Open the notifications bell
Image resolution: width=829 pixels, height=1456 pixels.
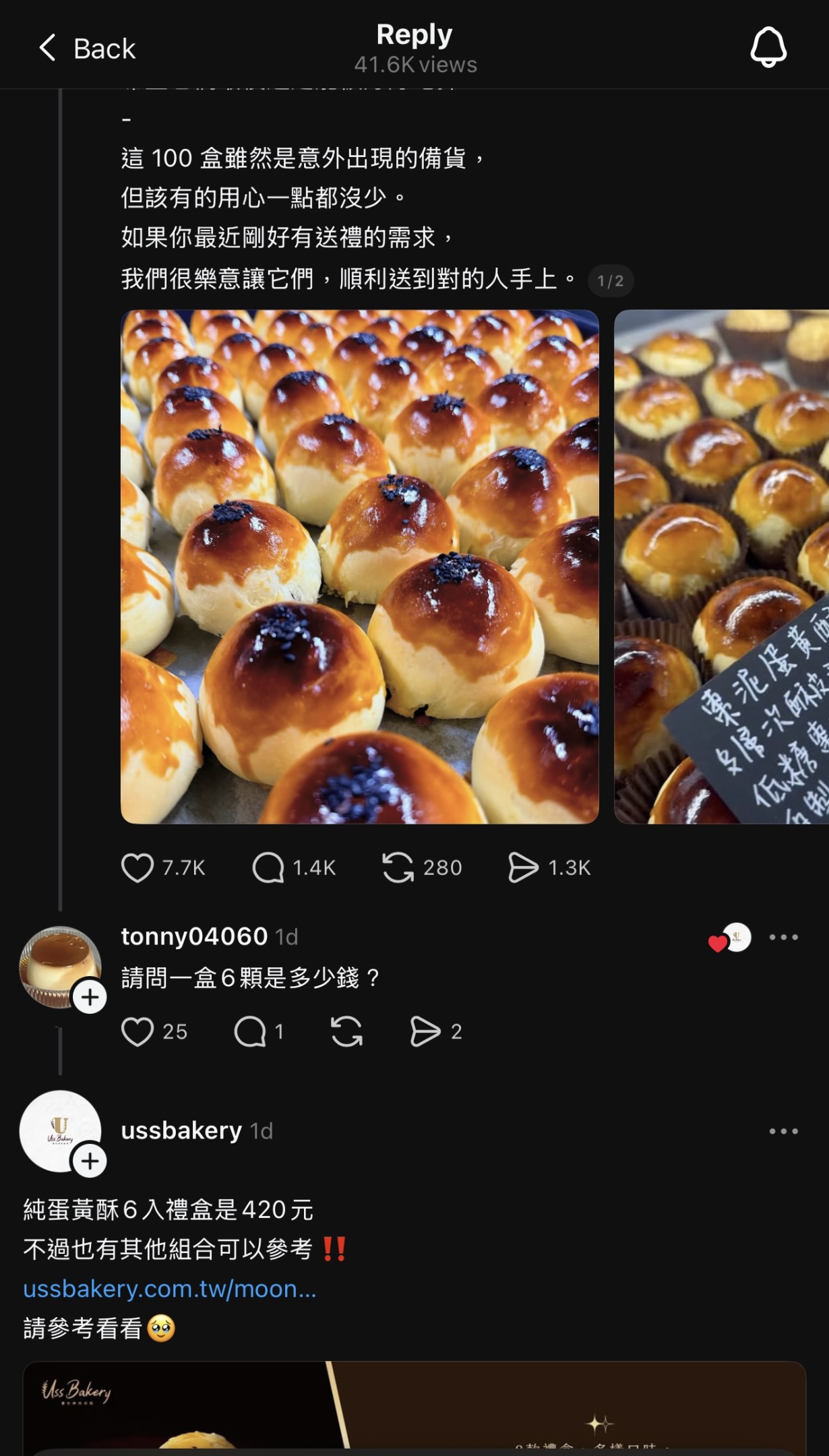[x=768, y=47]
